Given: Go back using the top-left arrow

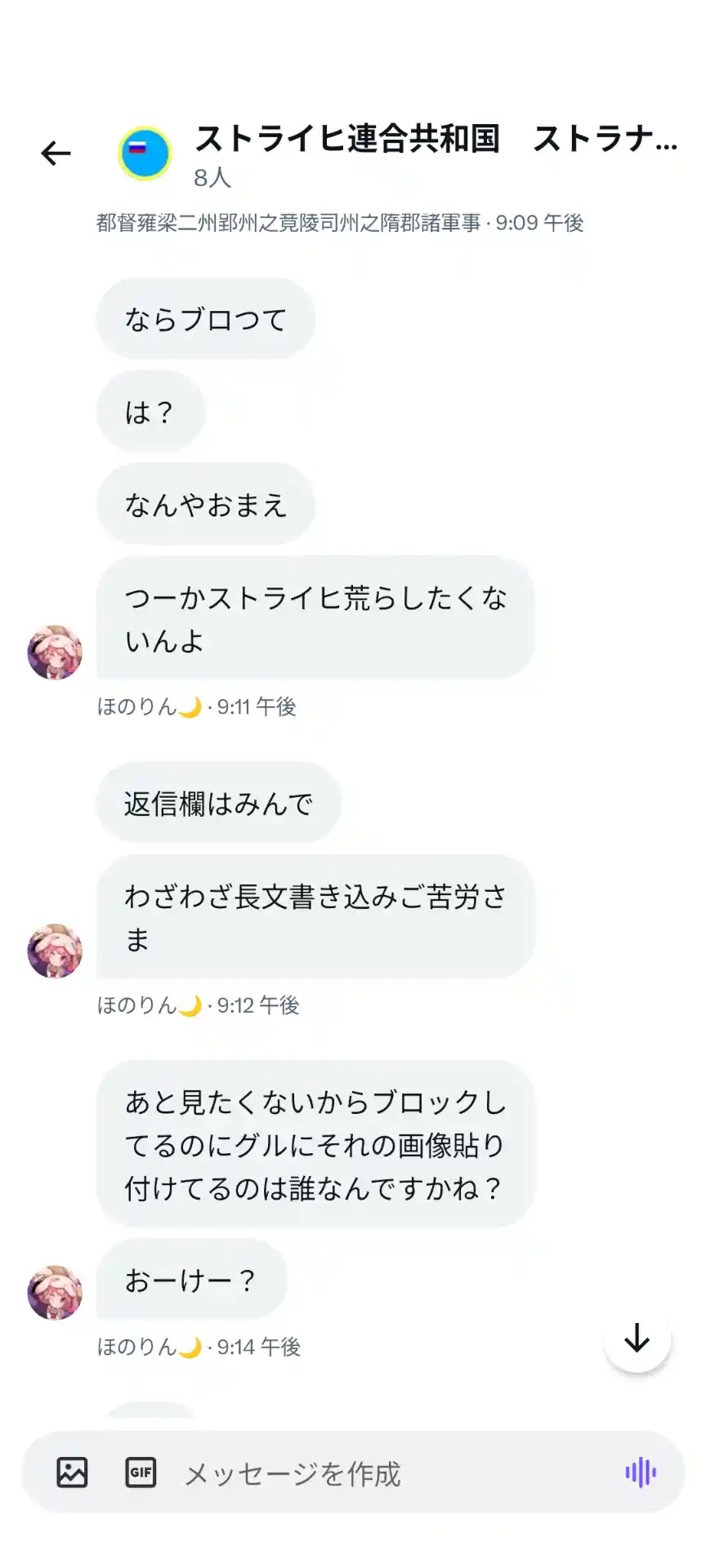Looking at the screenshot, I should 56,154.
